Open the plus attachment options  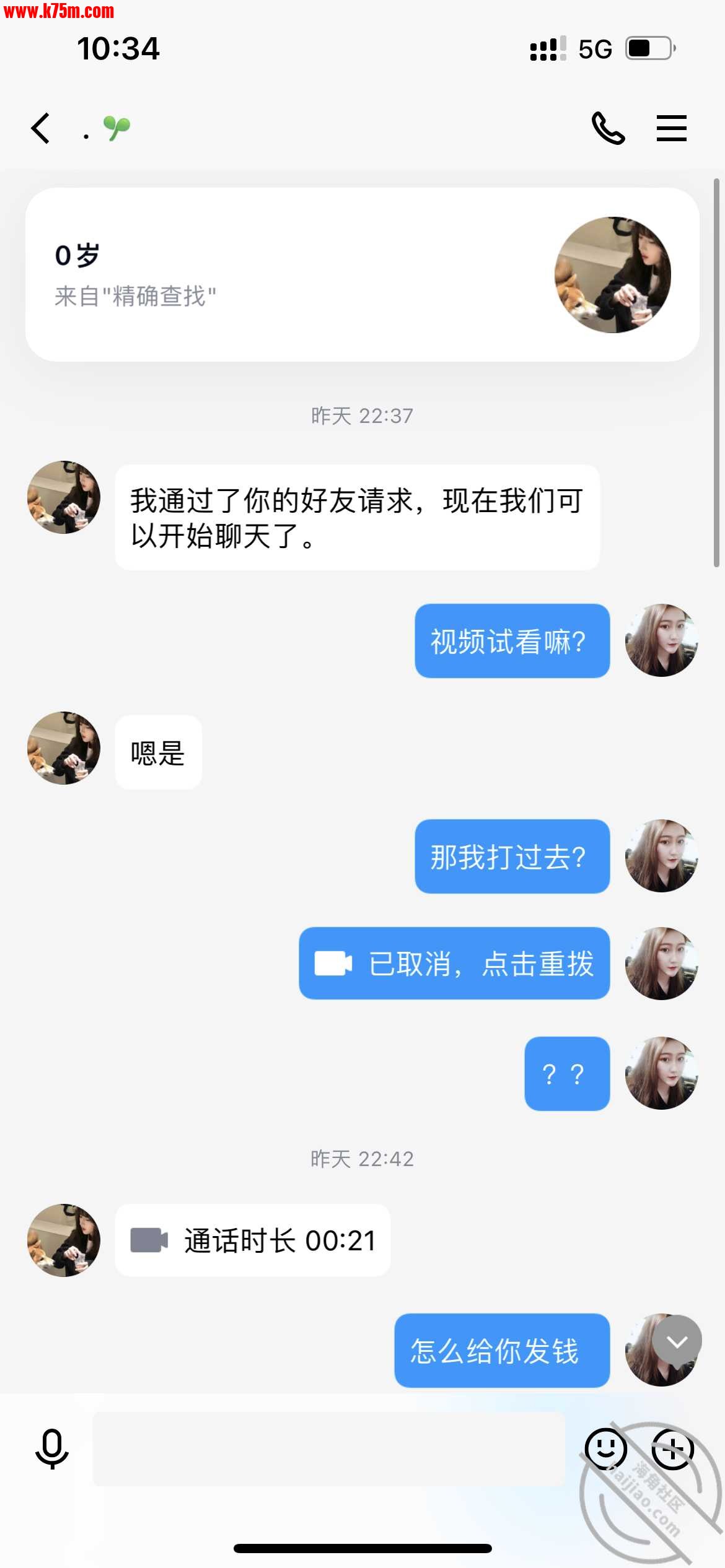[x=672, y=1449]
